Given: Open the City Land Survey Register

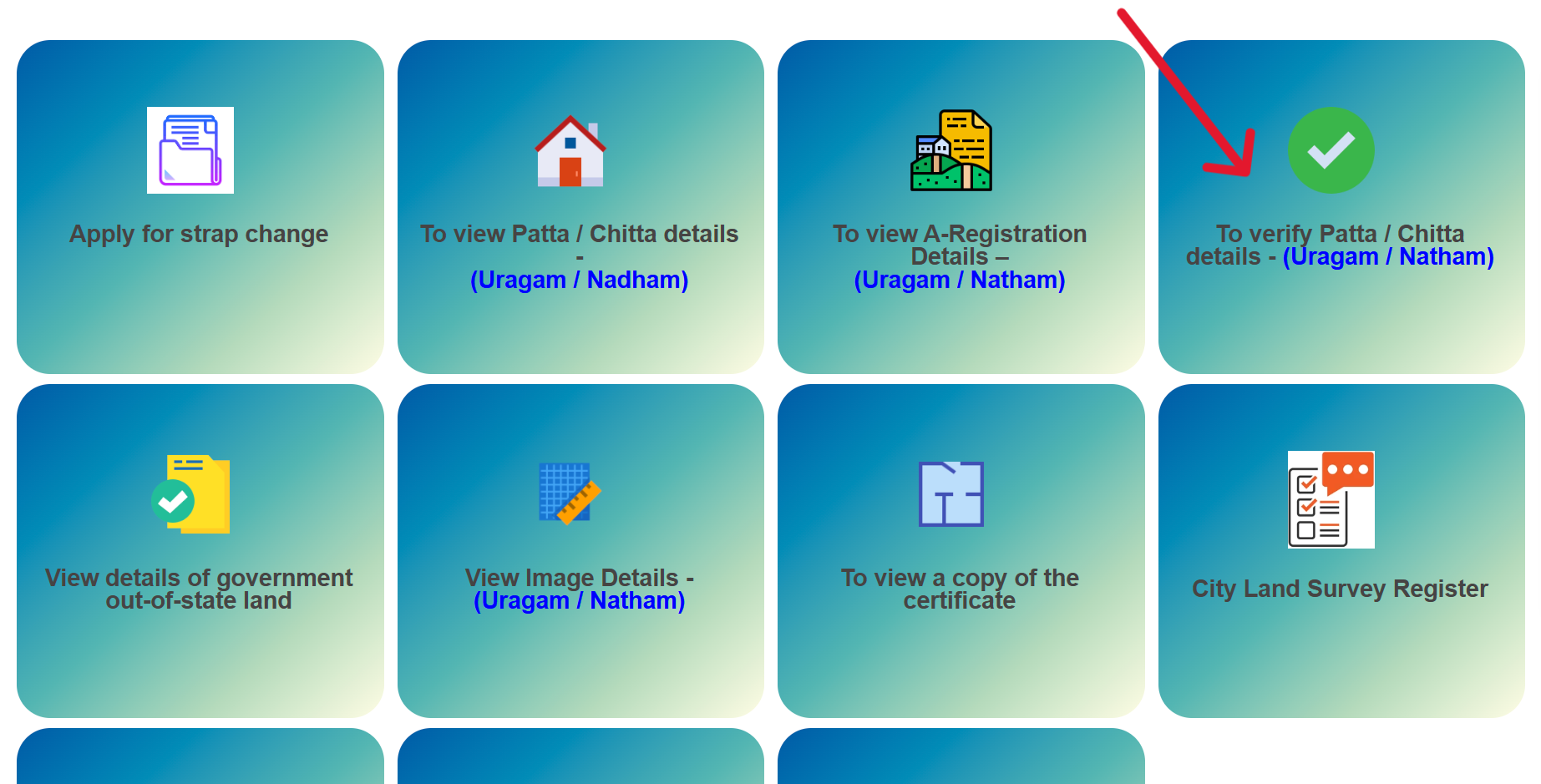Looking at the screenshot, I should [1341, 550].
